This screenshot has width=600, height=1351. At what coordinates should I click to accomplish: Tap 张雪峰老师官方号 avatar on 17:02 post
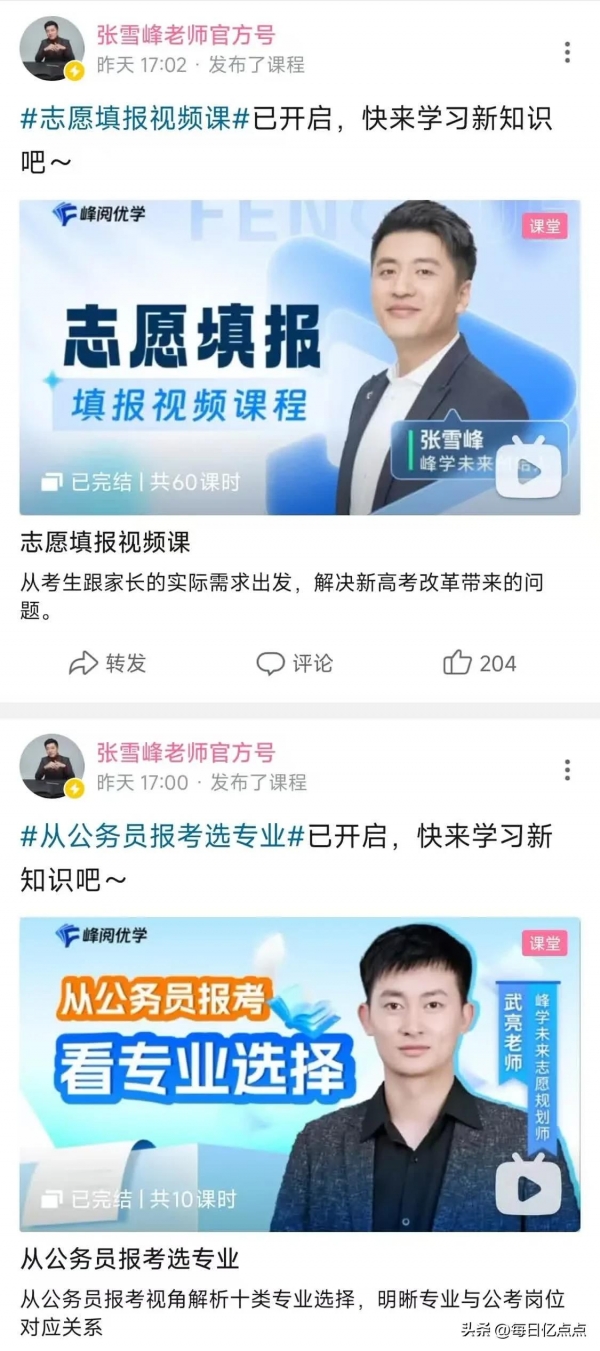tap(52, 49)
